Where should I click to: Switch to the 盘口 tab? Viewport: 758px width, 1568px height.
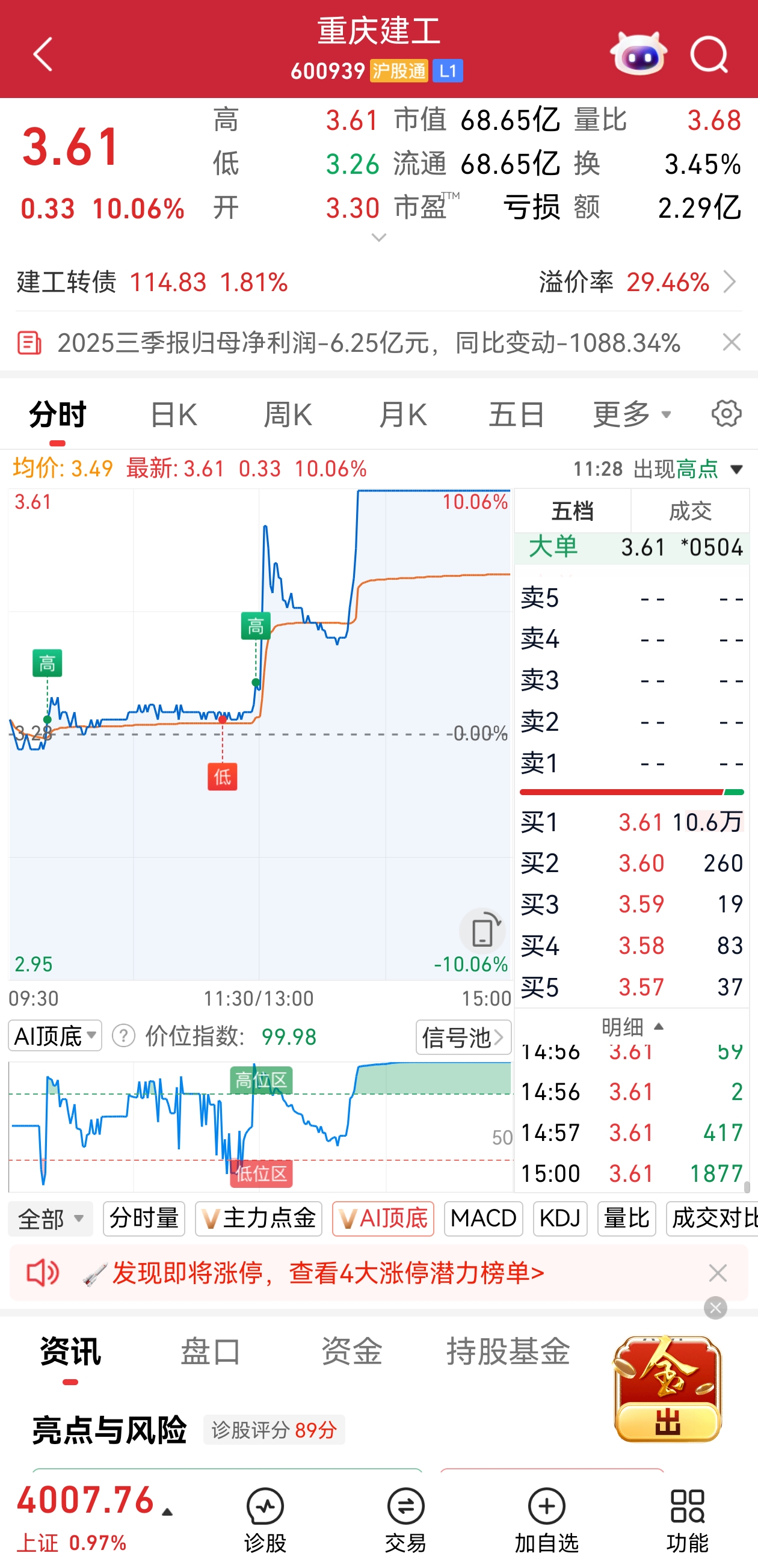click(211, 1352)
